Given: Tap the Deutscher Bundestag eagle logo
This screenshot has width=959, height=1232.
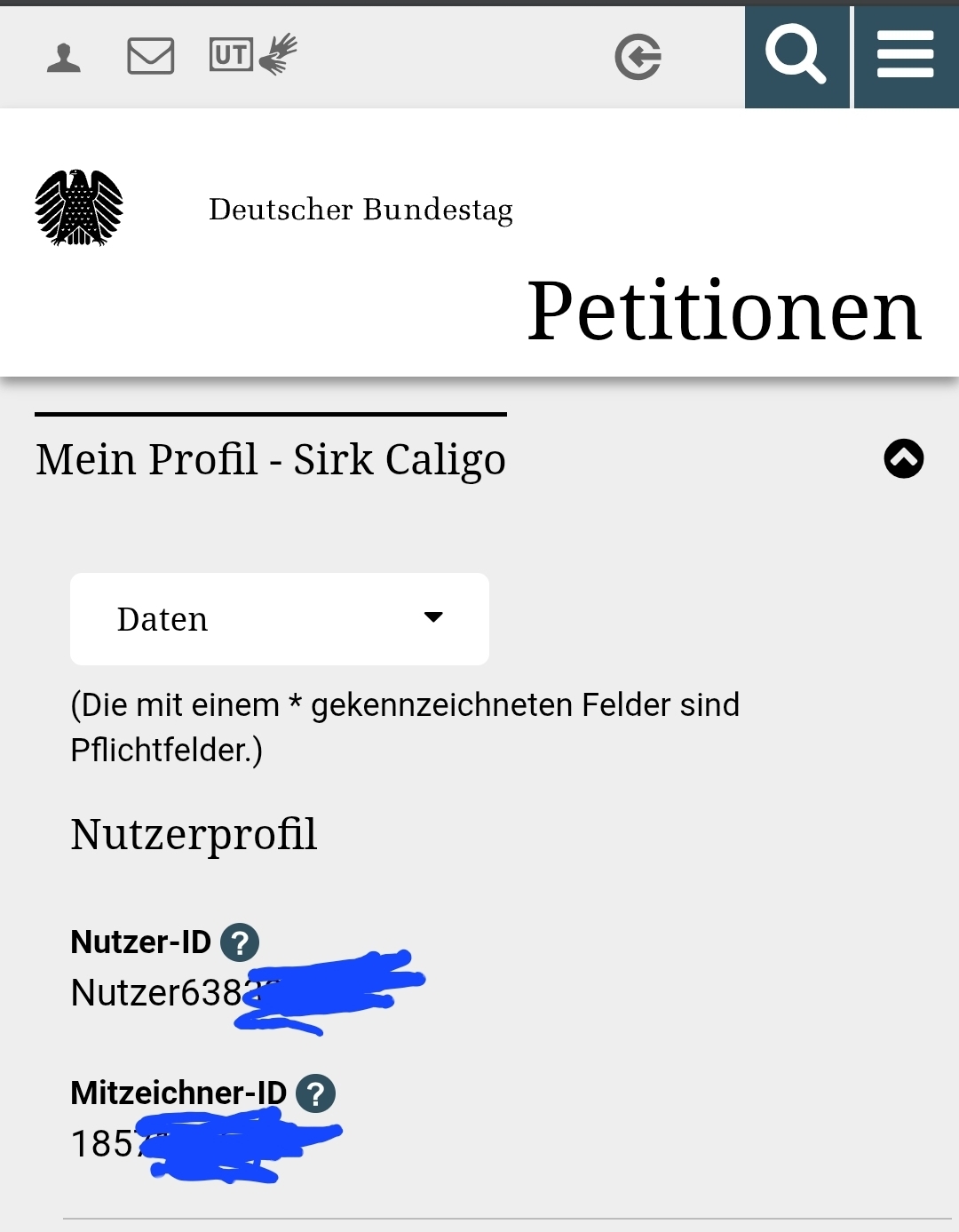Looking at the screenshot, I should point(79,208).
